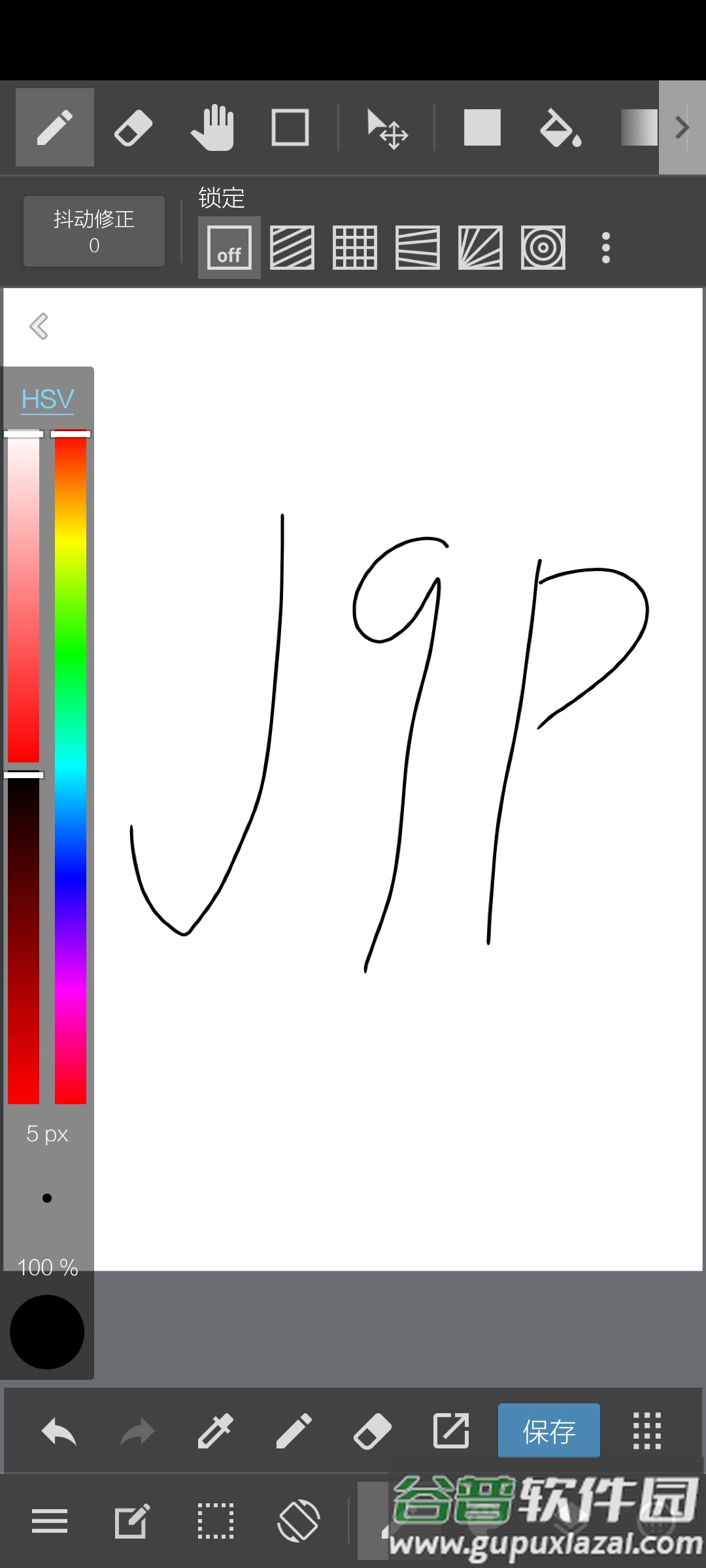706x1568 pixels.
Task: Set snap lock to off
Action: click(x=229, y=248)
